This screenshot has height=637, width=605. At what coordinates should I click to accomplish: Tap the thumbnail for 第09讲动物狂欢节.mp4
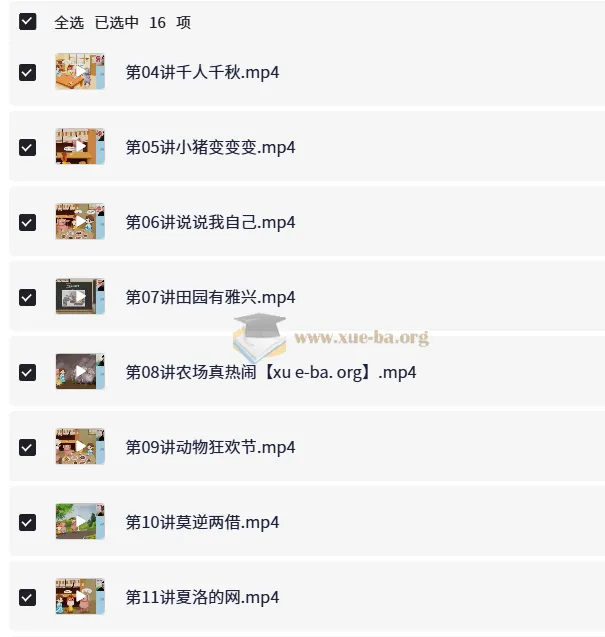(x=80, y=447)
